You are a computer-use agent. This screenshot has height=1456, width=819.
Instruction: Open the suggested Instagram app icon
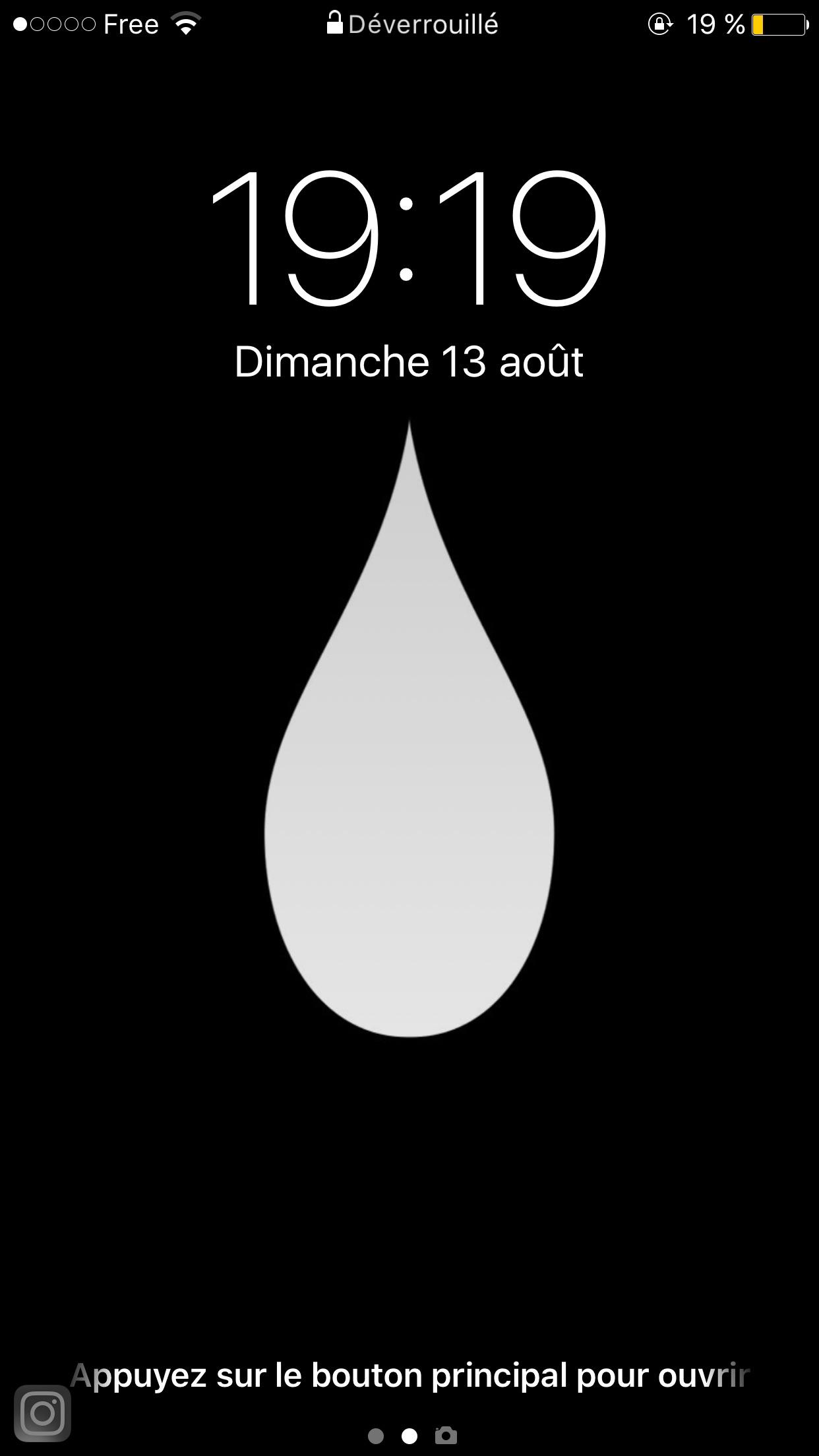click(43, 1412)
